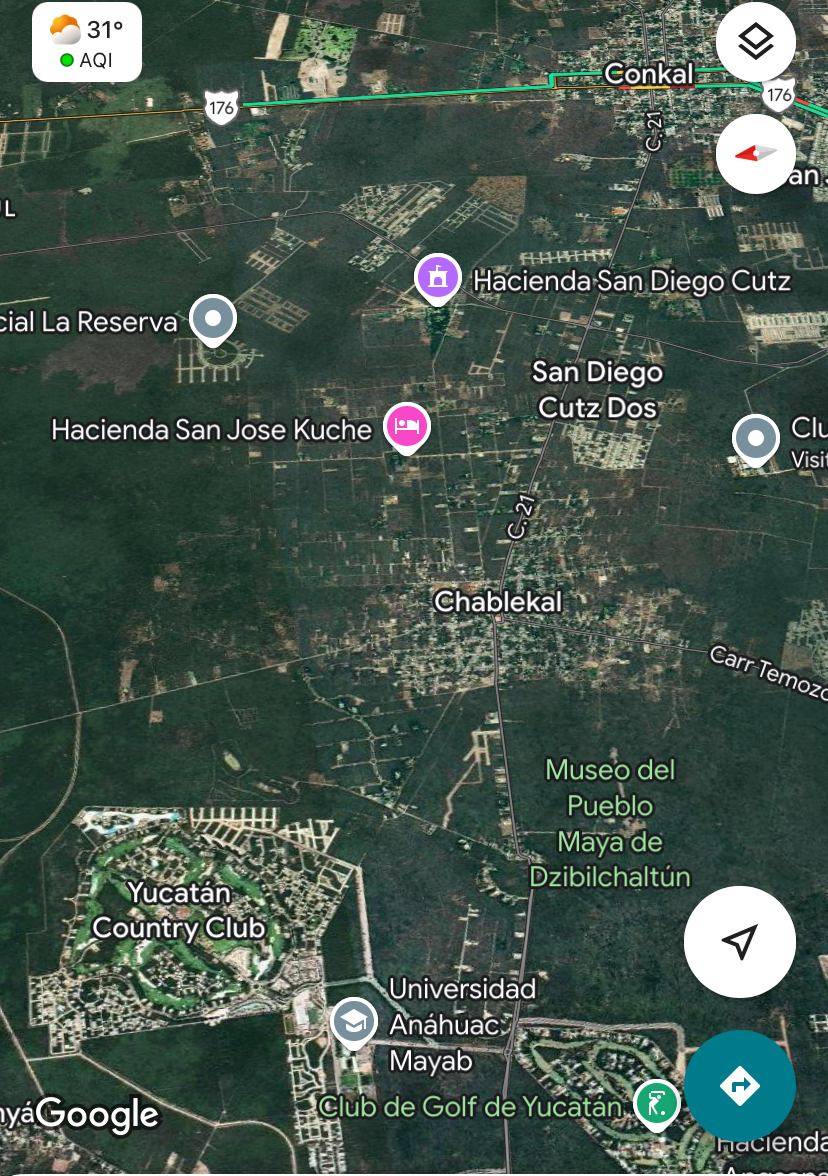Tap the La Reserva location pin
The width and height of the screenshot is (828, 1176).
212,320
